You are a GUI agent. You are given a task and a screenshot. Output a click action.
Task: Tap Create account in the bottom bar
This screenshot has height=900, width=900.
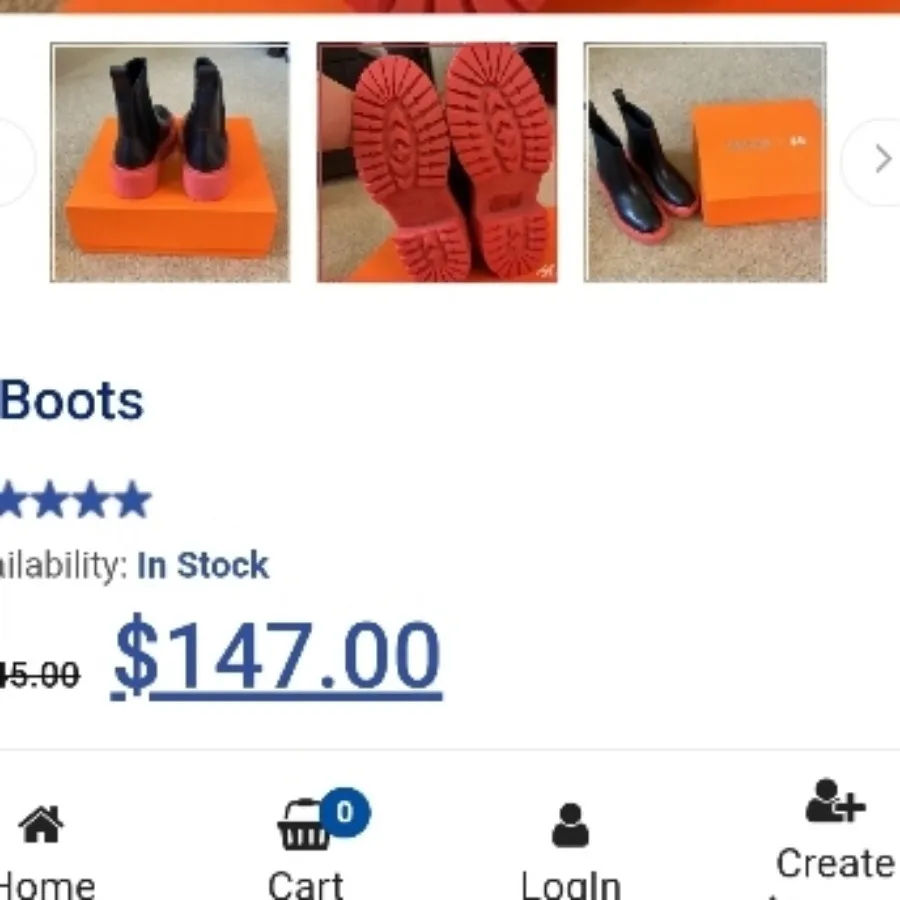(834, 835)
